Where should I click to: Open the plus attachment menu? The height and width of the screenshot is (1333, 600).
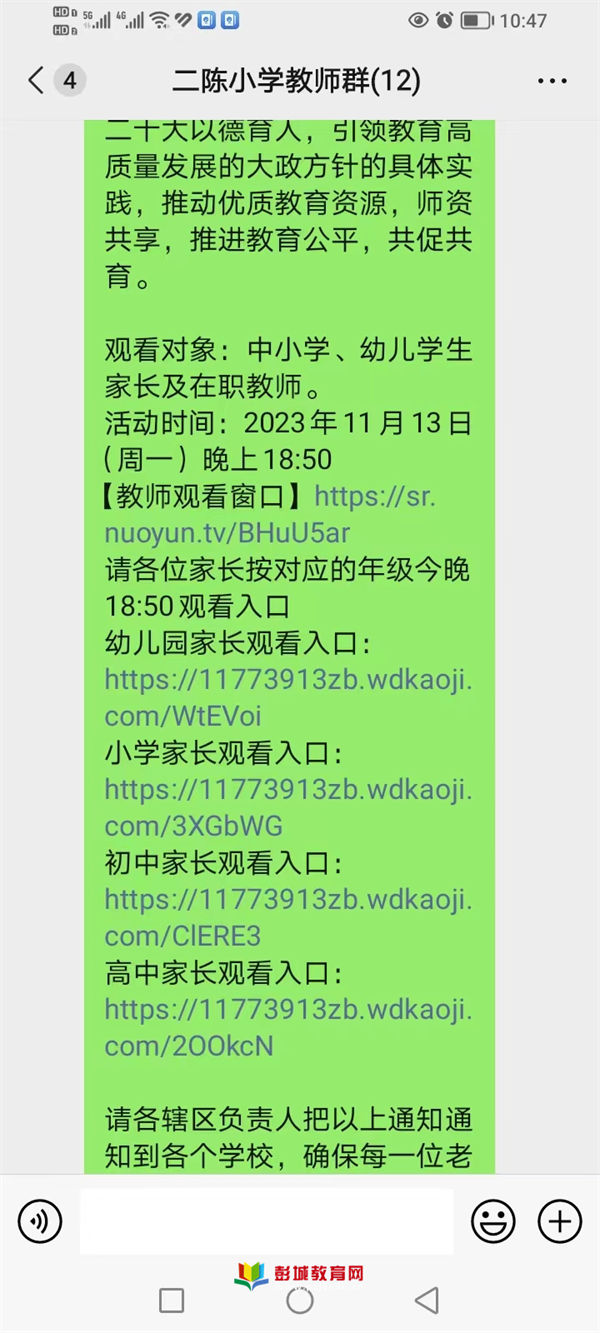coord(560,1220)
